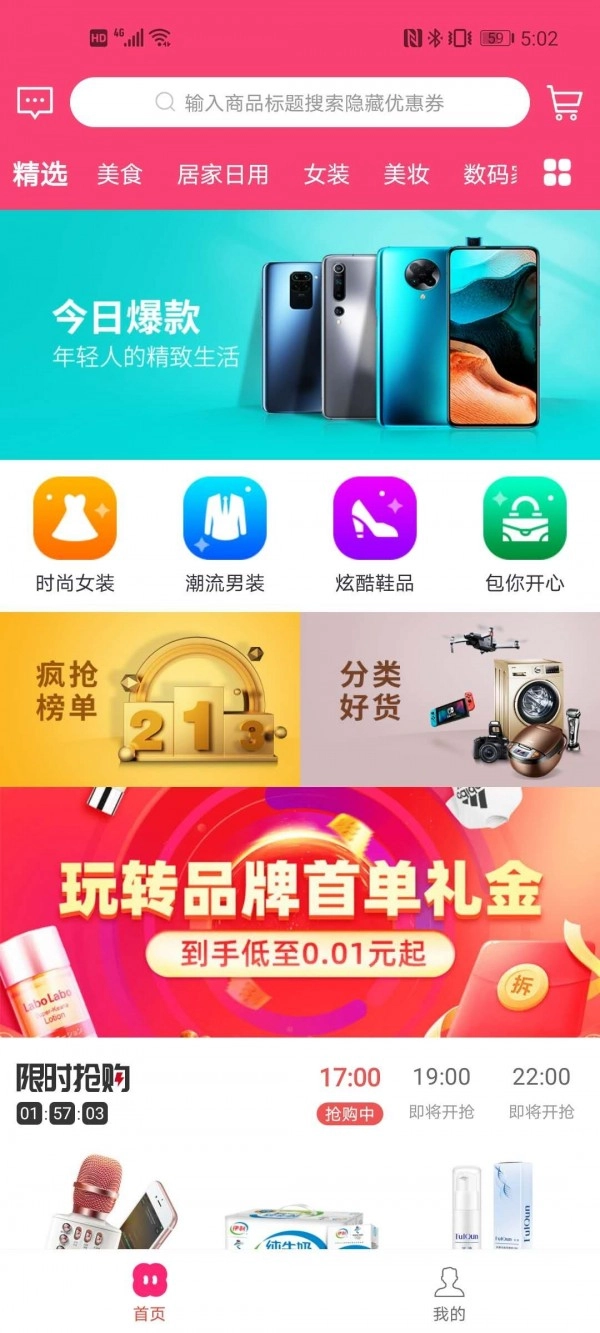Image resolution: width=600 pixels, height=1333 pixels.
Task: Open the 分类好货 tile
Action: 450,699
